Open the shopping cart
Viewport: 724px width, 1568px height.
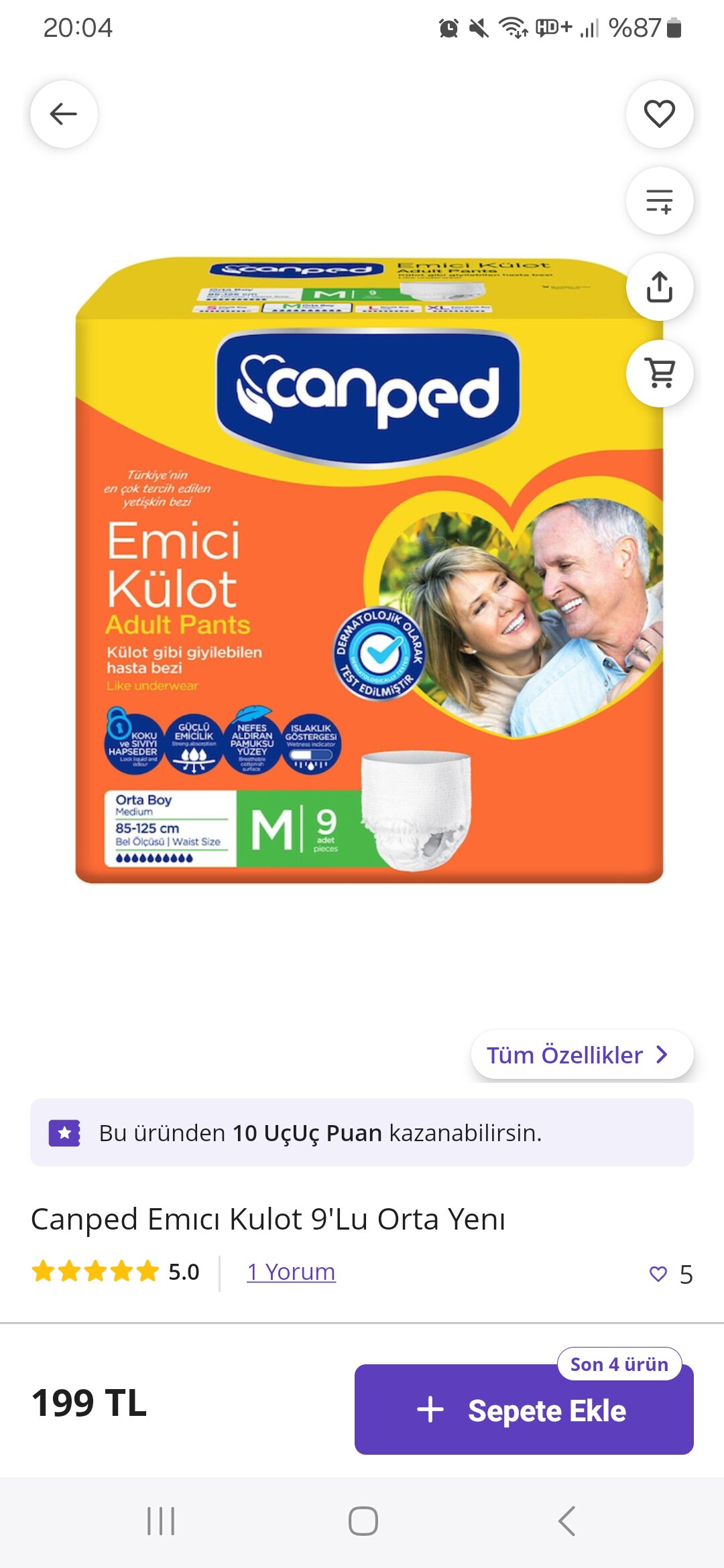659,373
